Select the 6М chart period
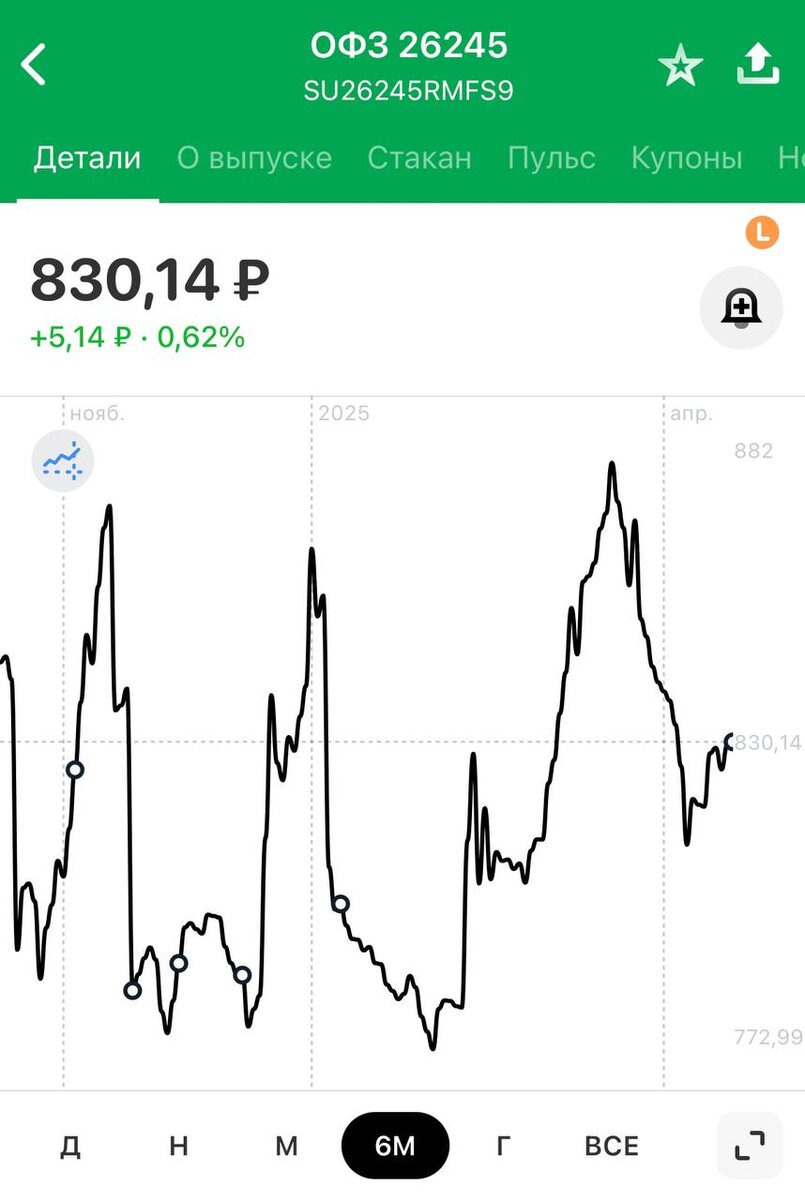 [395, 1146]
